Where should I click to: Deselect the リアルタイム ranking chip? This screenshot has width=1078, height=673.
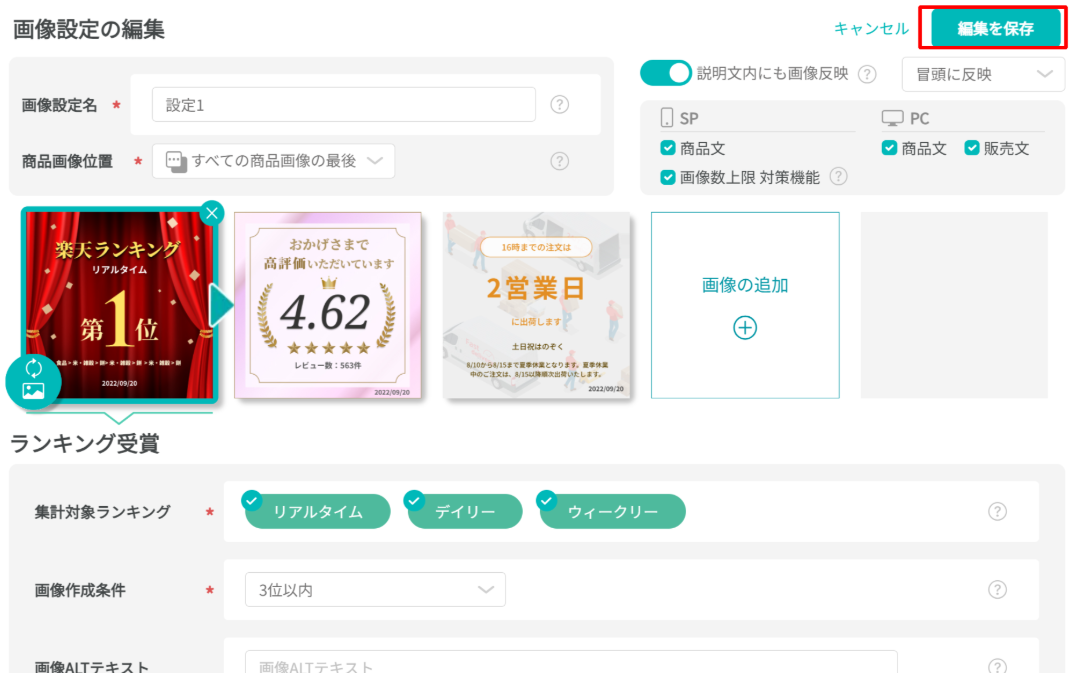pyautogui.click(x=317, y=511)
